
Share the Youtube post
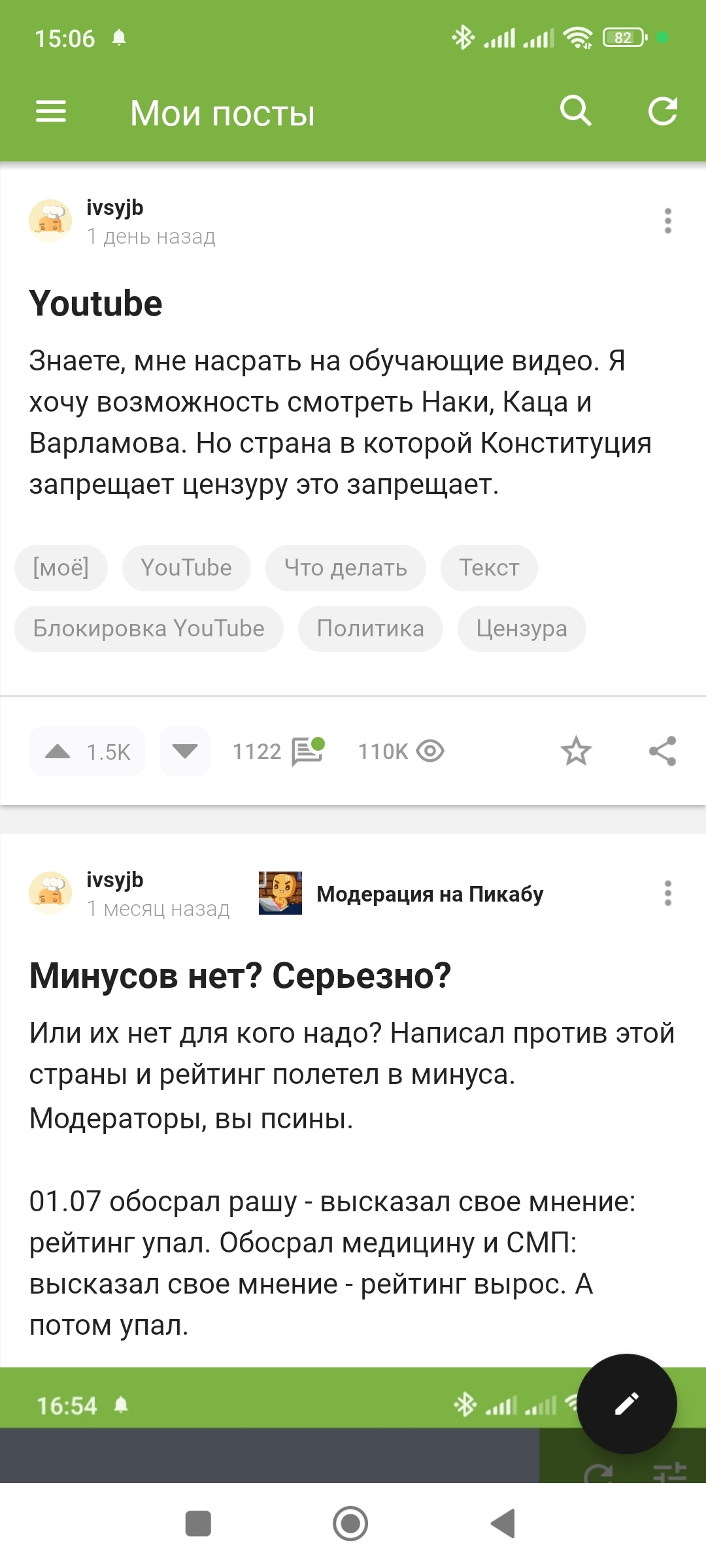(662, 751)
